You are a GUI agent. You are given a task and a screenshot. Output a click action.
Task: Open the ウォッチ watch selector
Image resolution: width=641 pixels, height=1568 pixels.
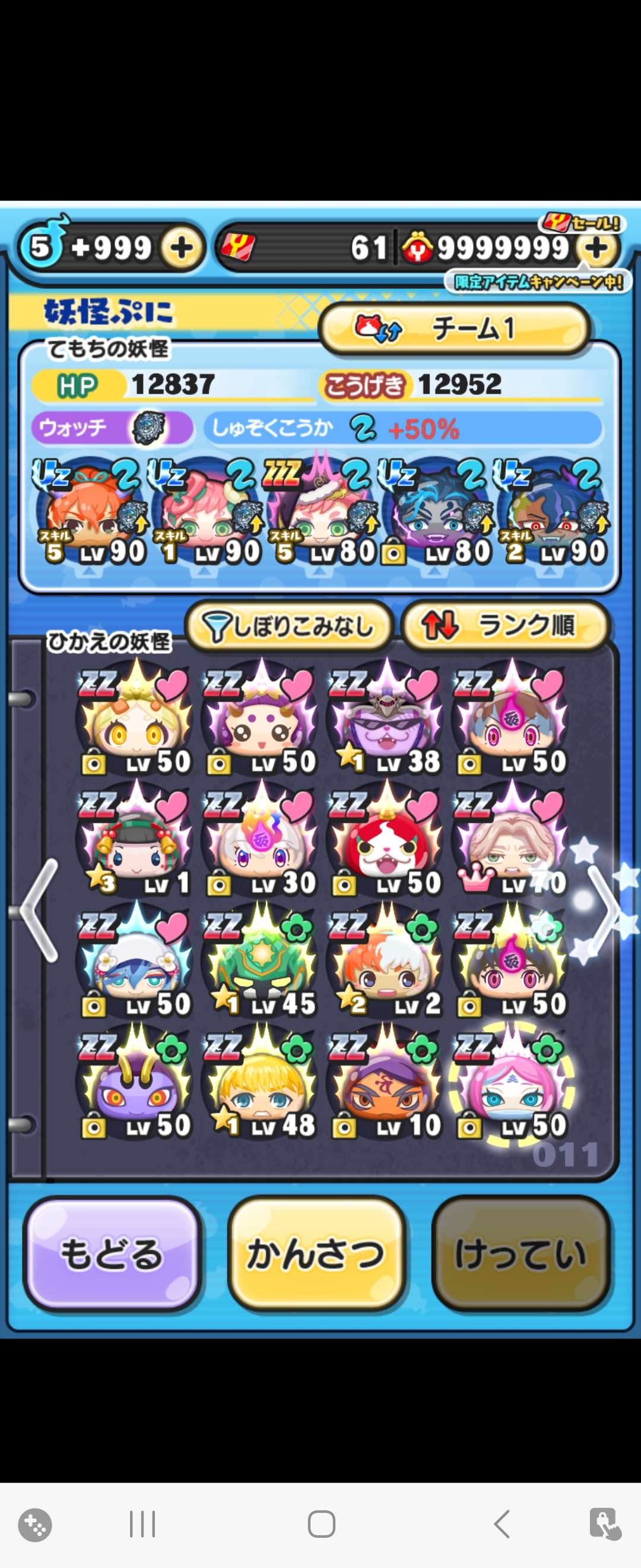click(112, 428)
